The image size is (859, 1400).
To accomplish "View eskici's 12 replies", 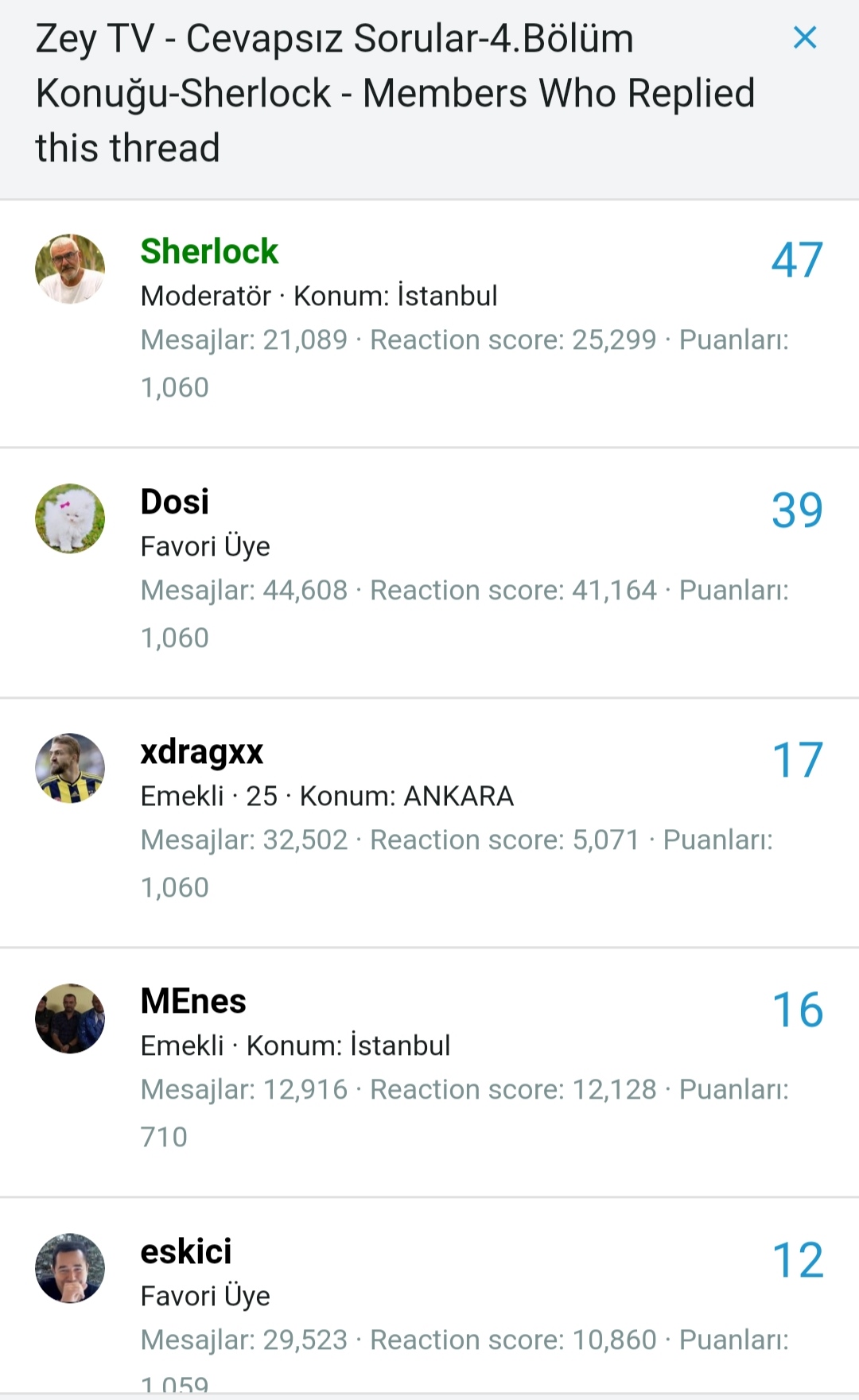I will pyautogui.click(x=797, y=1260).
